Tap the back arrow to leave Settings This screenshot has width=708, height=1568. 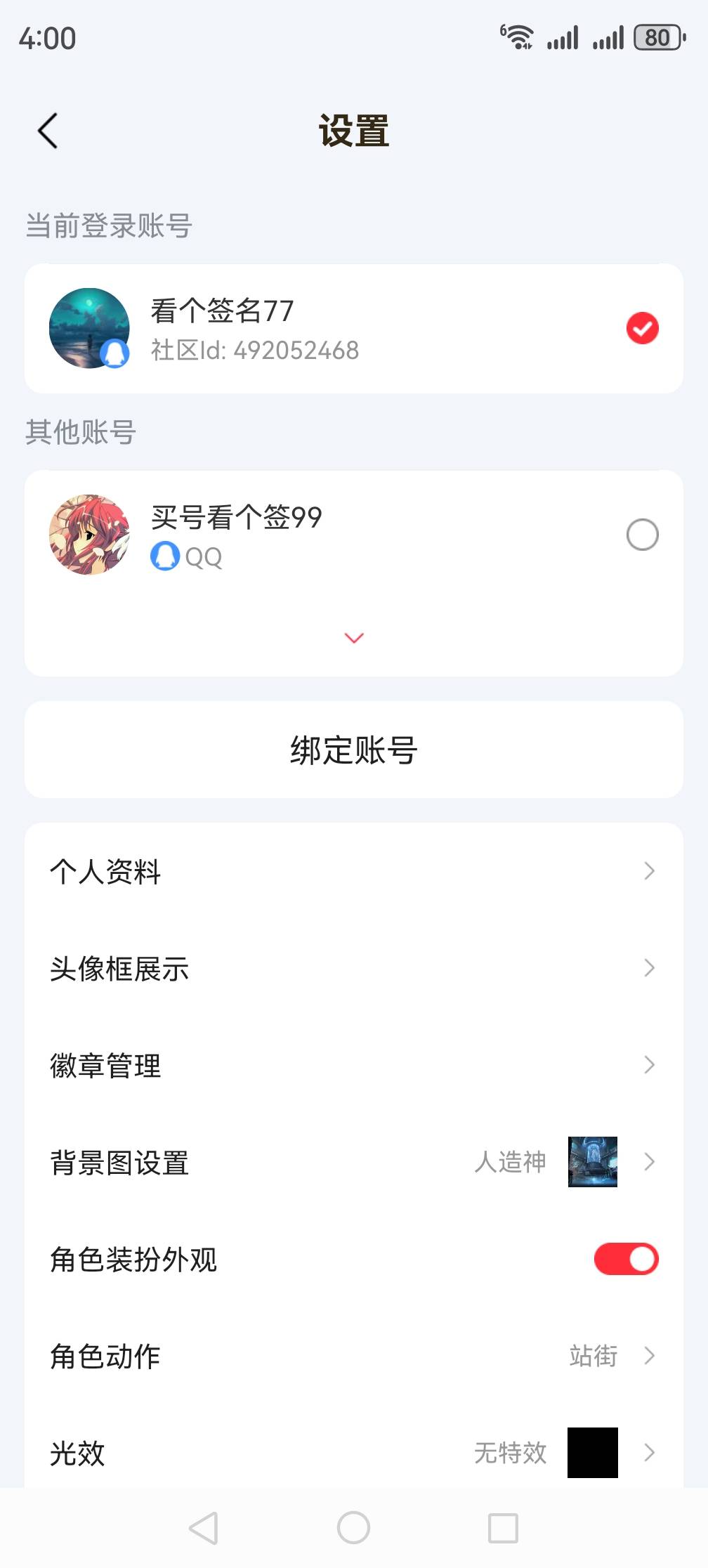coord(47,130)
